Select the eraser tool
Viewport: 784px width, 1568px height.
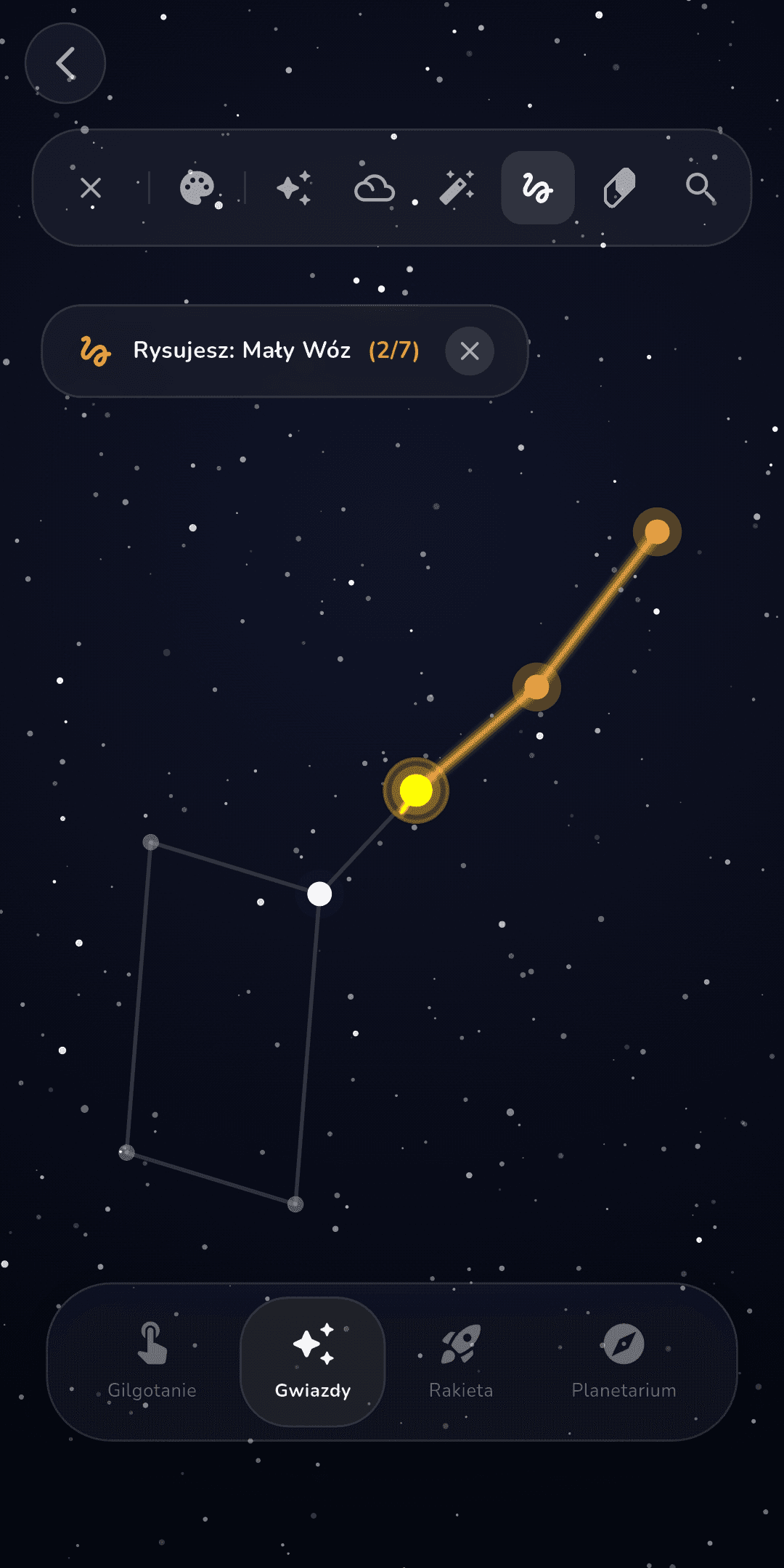619,188
